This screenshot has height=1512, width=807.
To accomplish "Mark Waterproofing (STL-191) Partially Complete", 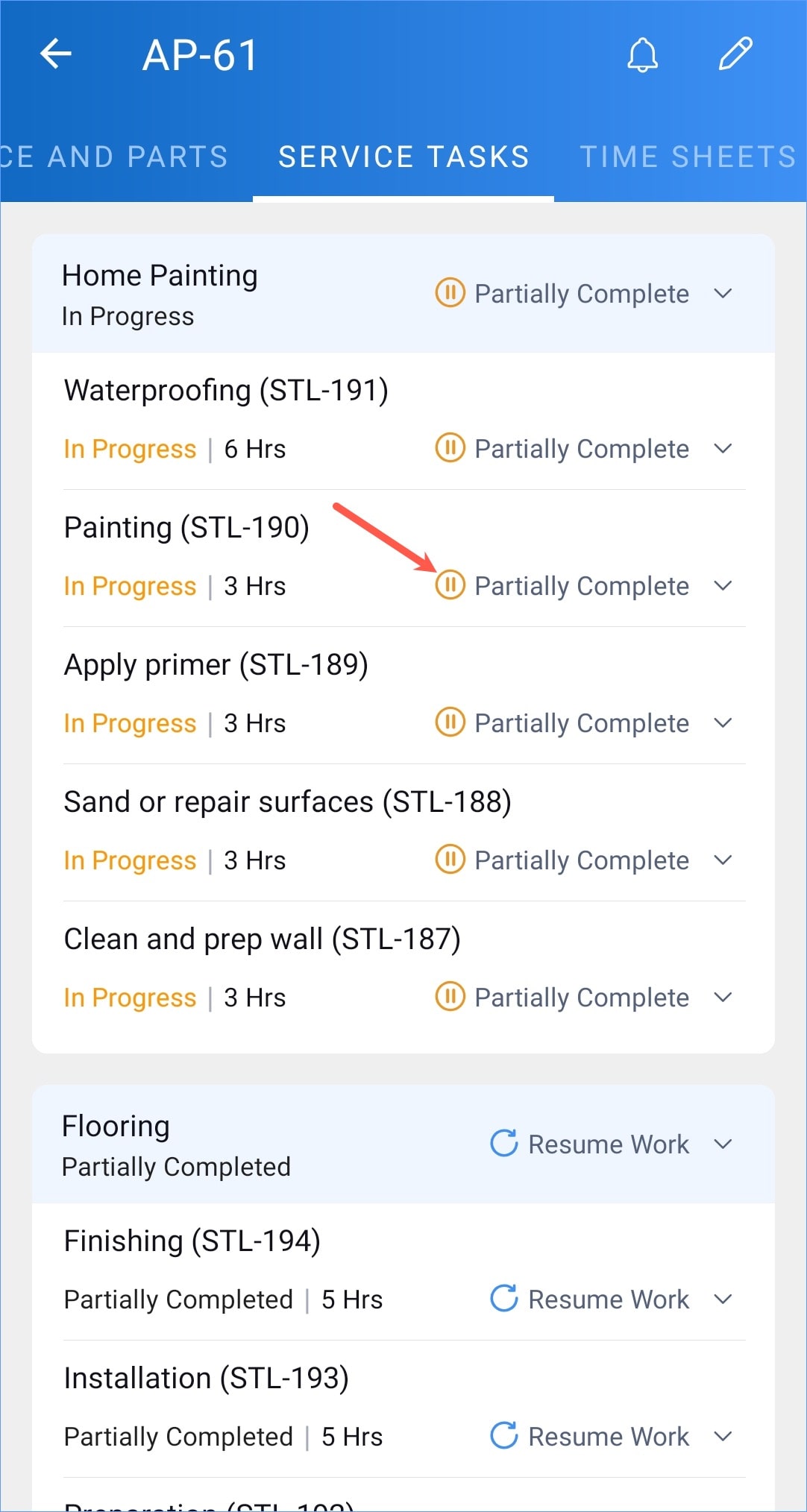I will click(562, 448).
